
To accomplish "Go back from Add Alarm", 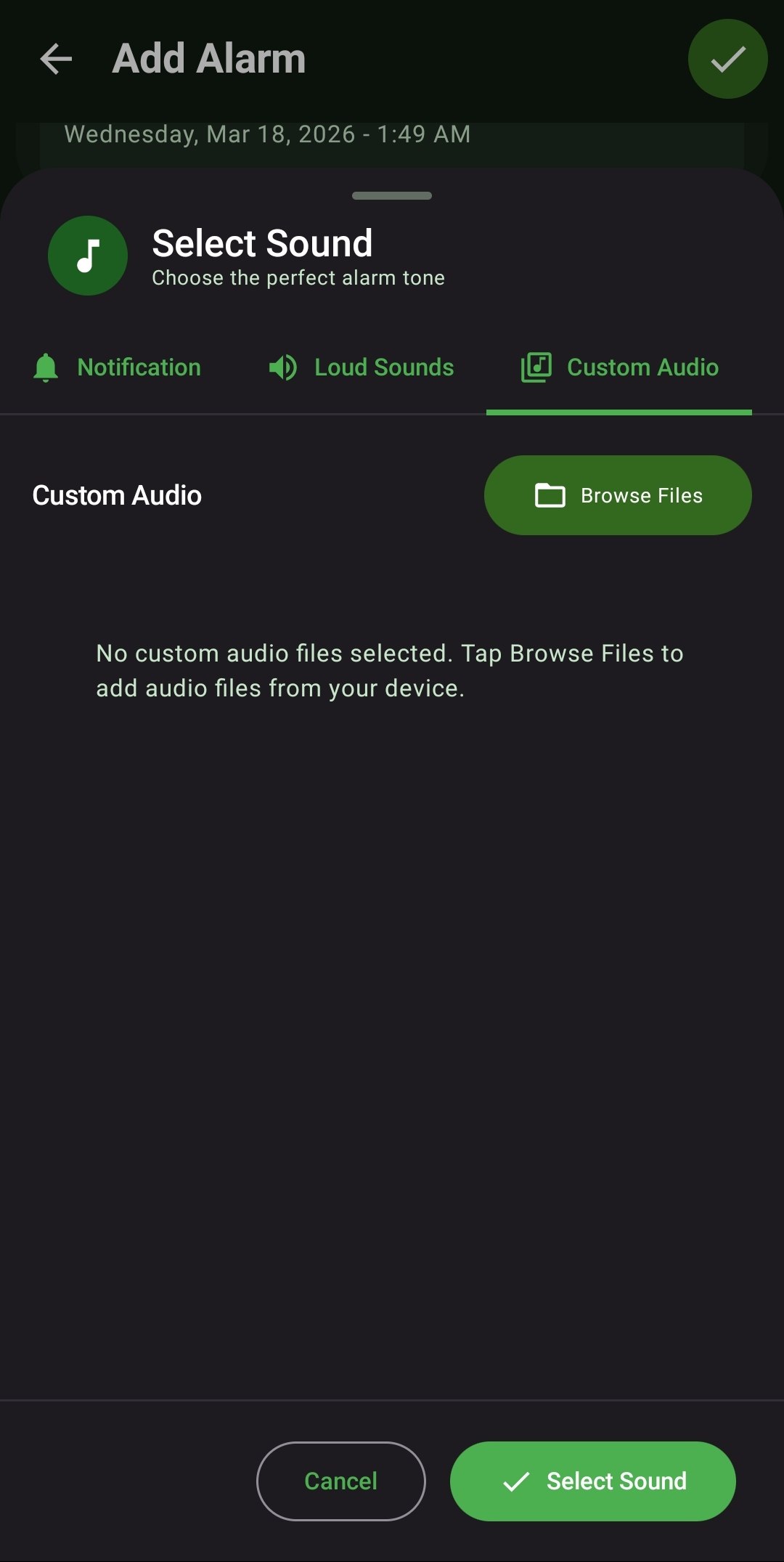I will click(x=56, y=59).
